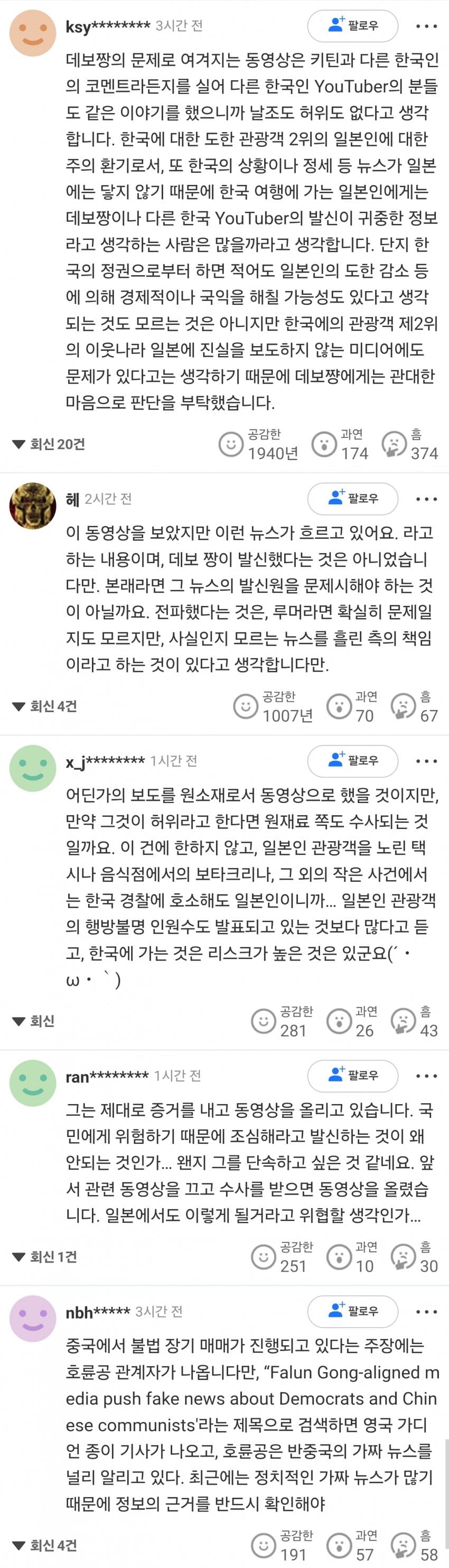Show the 1 reply under ran********'s comment
Image resolution: width=449 pixels, height=1568 pixels.
click(44, 1256)
